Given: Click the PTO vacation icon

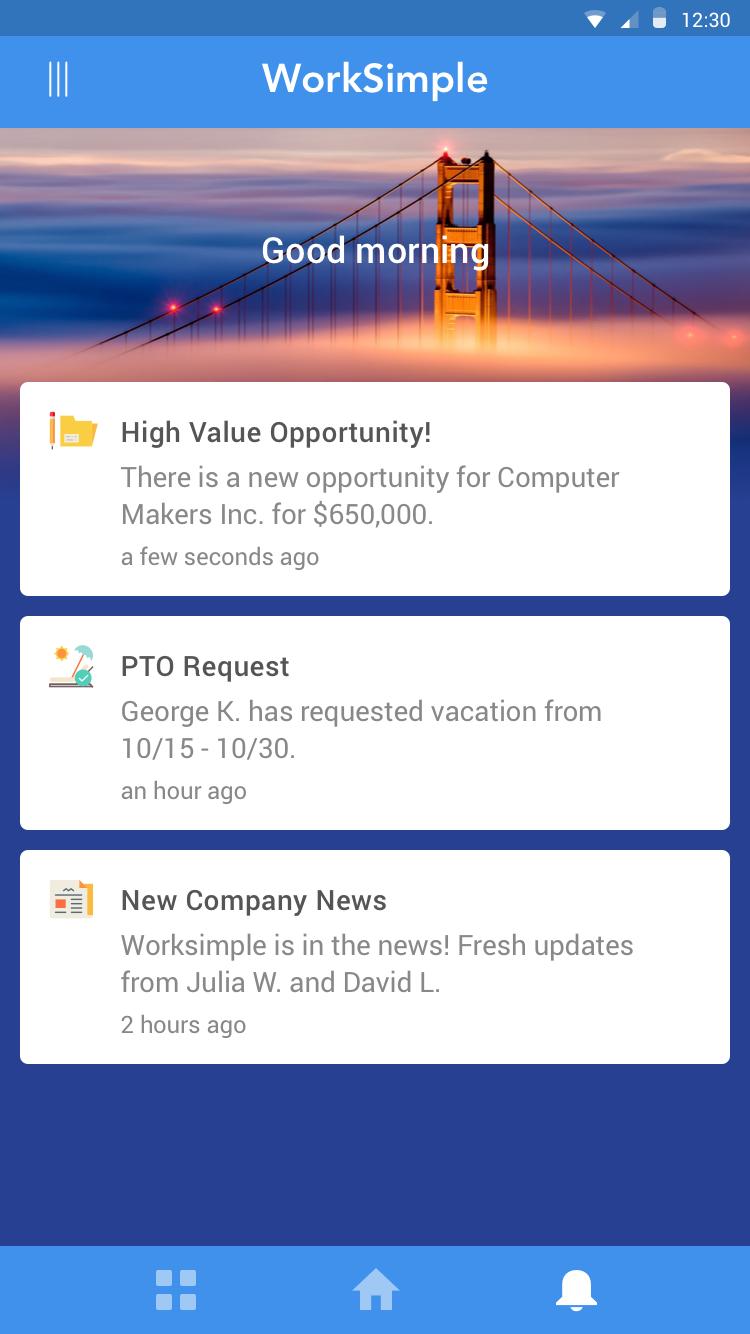Looking at the screenshot, I should tap(70, 665).
